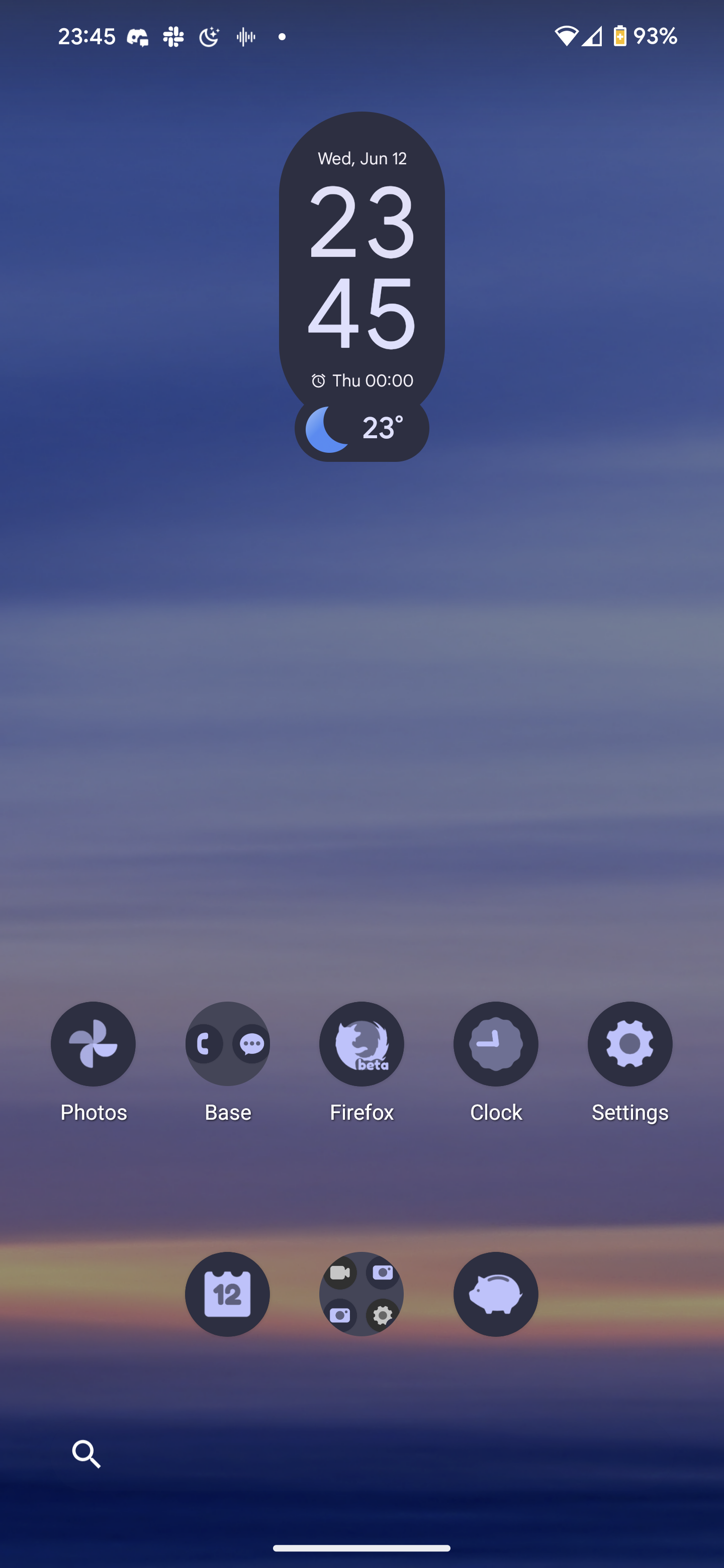Open the weather widget showing 23°

click(x=361, y=429)
